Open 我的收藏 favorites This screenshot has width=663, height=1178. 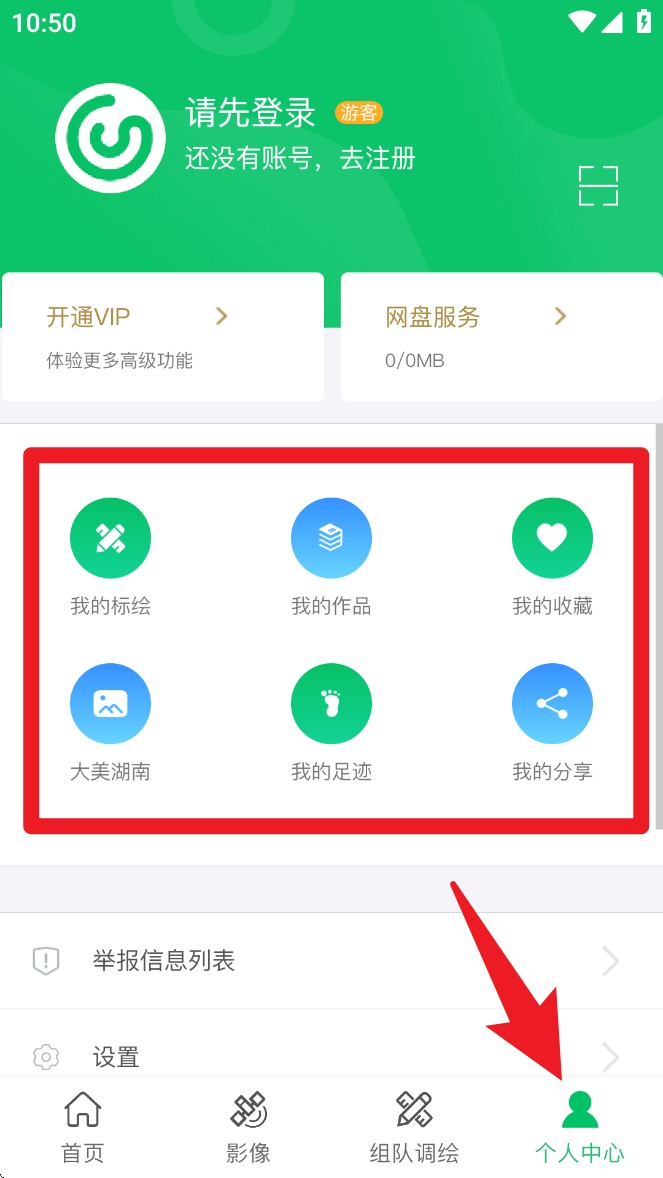click(552, 556)
